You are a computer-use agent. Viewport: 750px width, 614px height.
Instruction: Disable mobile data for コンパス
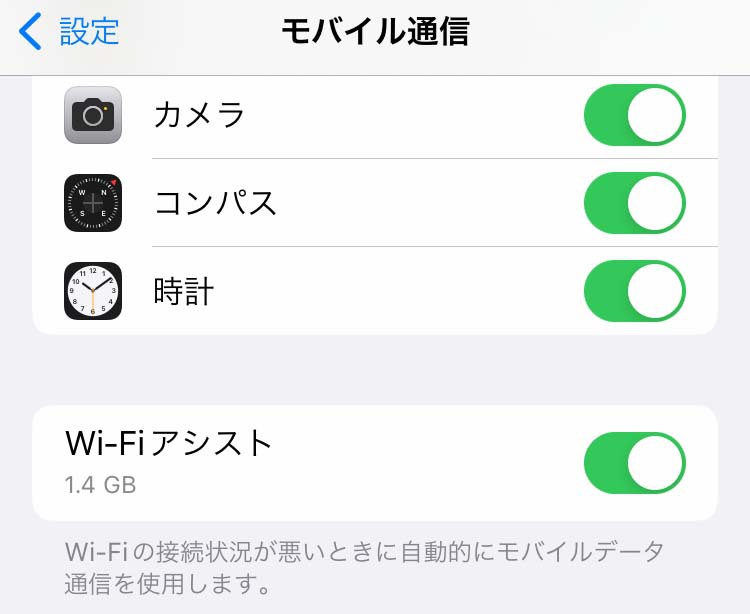[634, 203]
